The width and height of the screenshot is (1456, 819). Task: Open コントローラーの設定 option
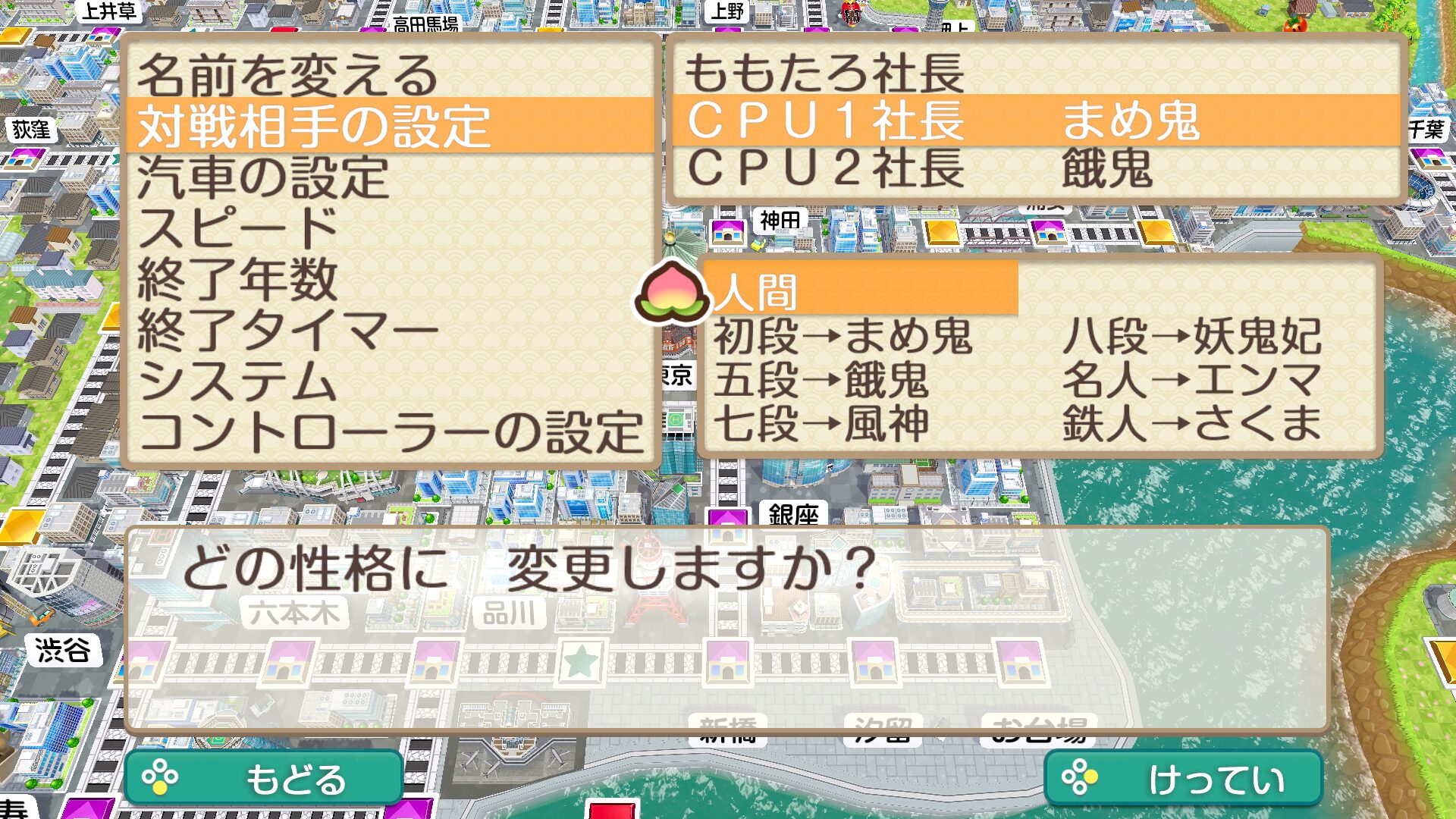pyautogui.click(x=390, y=432)
